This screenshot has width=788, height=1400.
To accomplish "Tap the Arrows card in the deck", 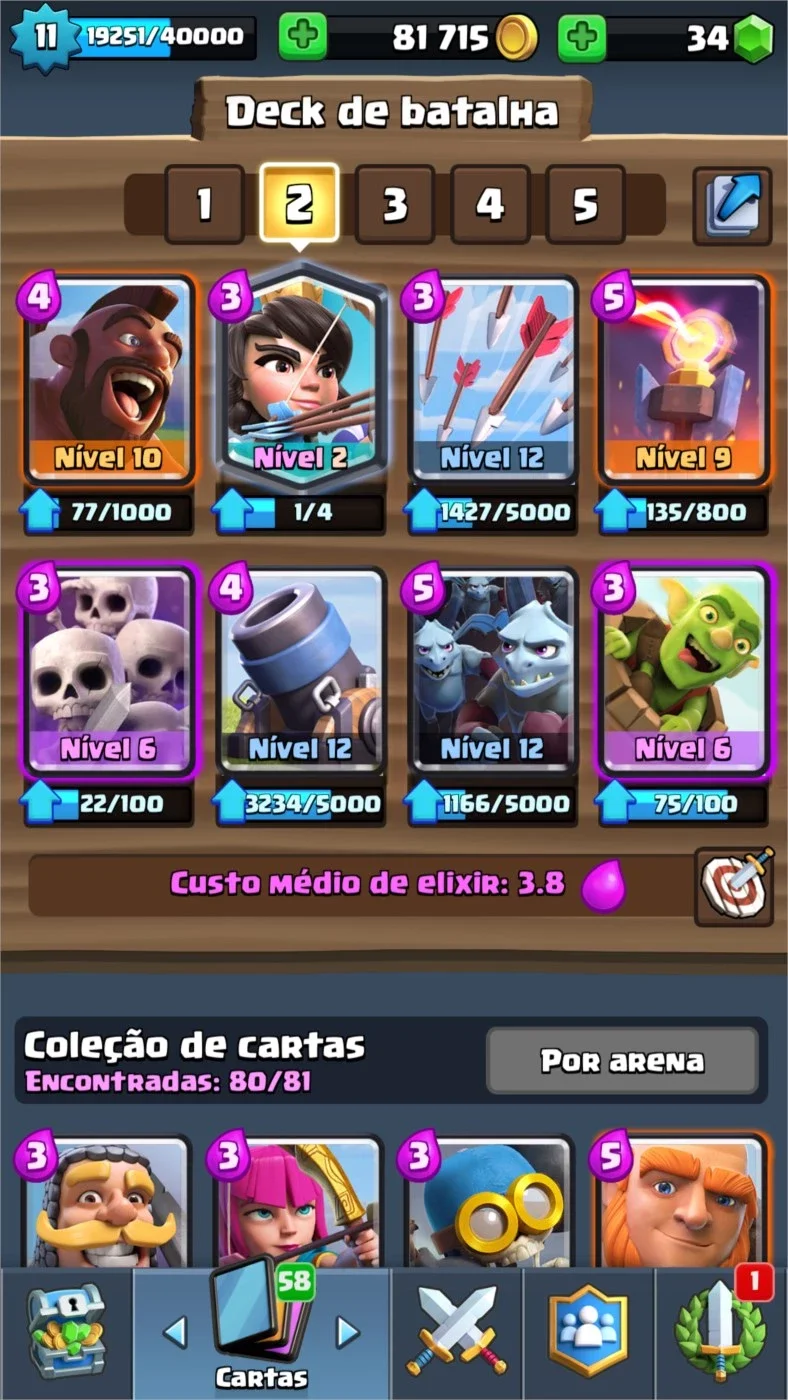I will point(491,380).
